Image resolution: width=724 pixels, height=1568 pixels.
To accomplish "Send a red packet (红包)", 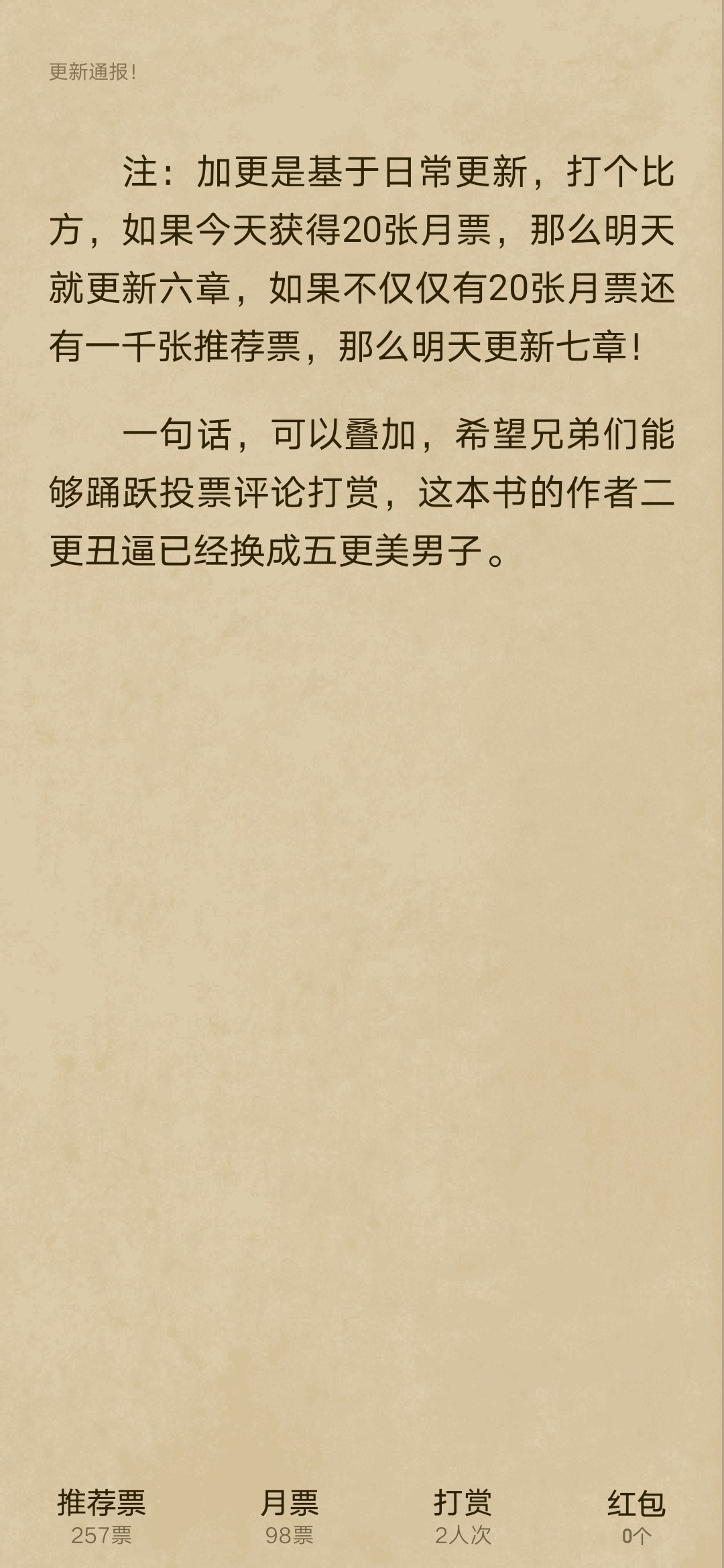I will [x=636, y=1516].
